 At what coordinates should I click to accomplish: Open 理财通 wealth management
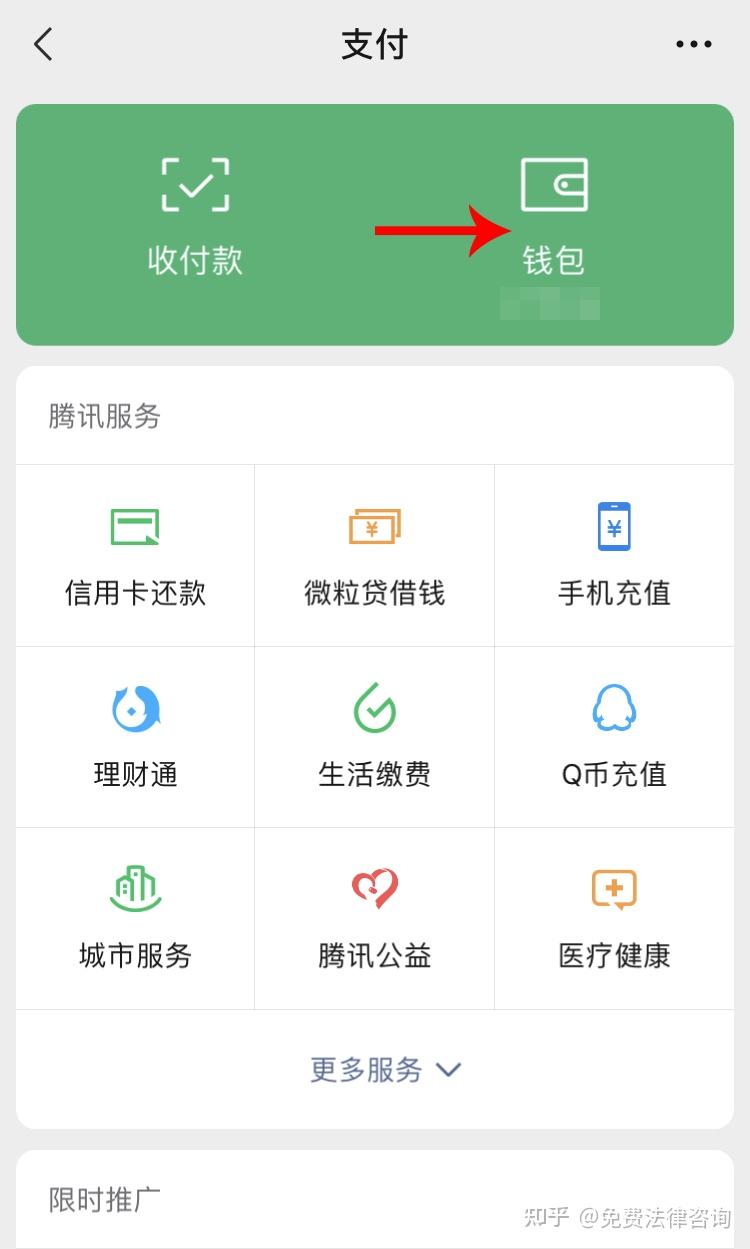(x=135, y=736)
